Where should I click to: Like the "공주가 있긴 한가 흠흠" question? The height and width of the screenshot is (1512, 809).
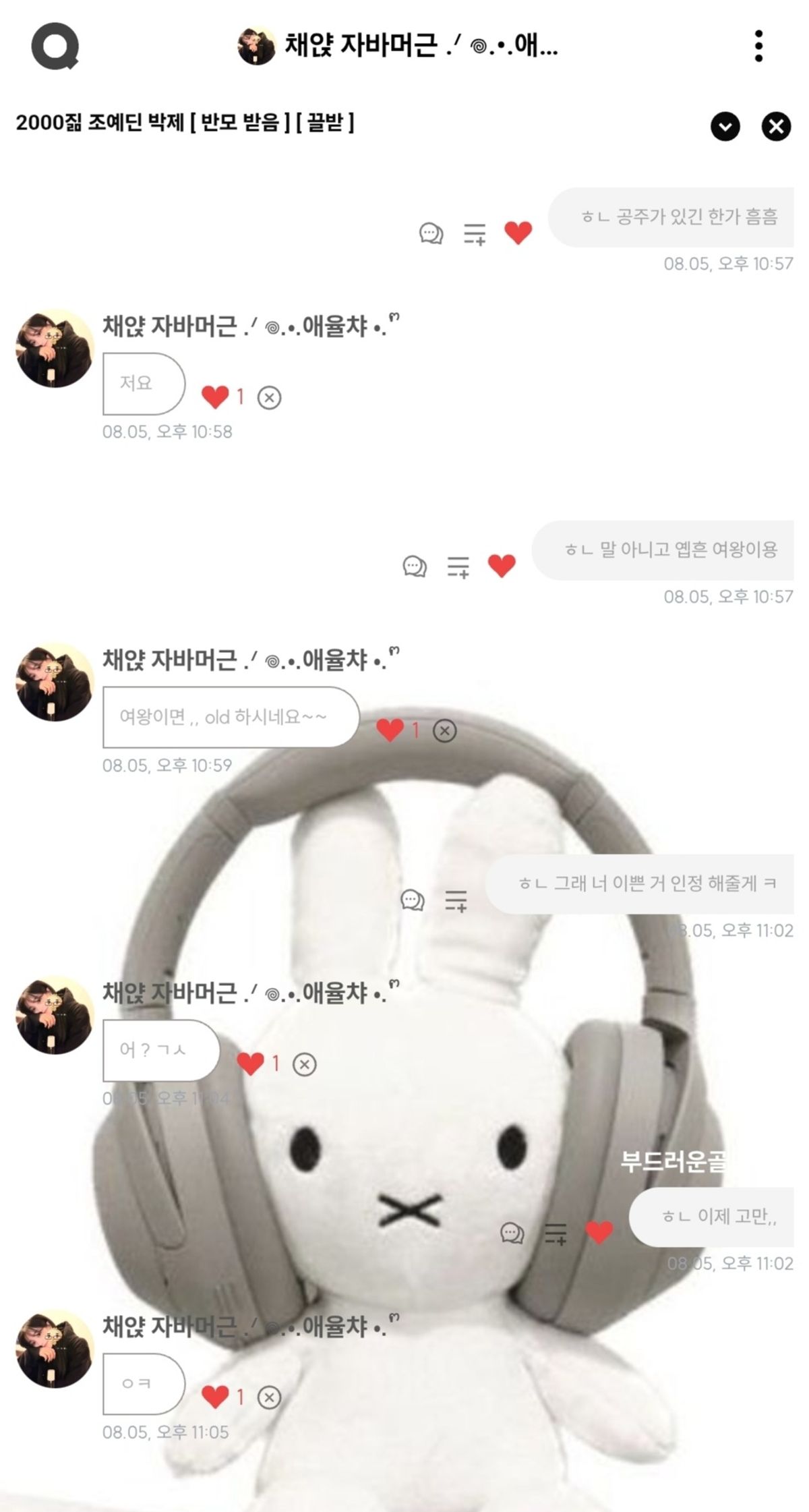point(518,233)
